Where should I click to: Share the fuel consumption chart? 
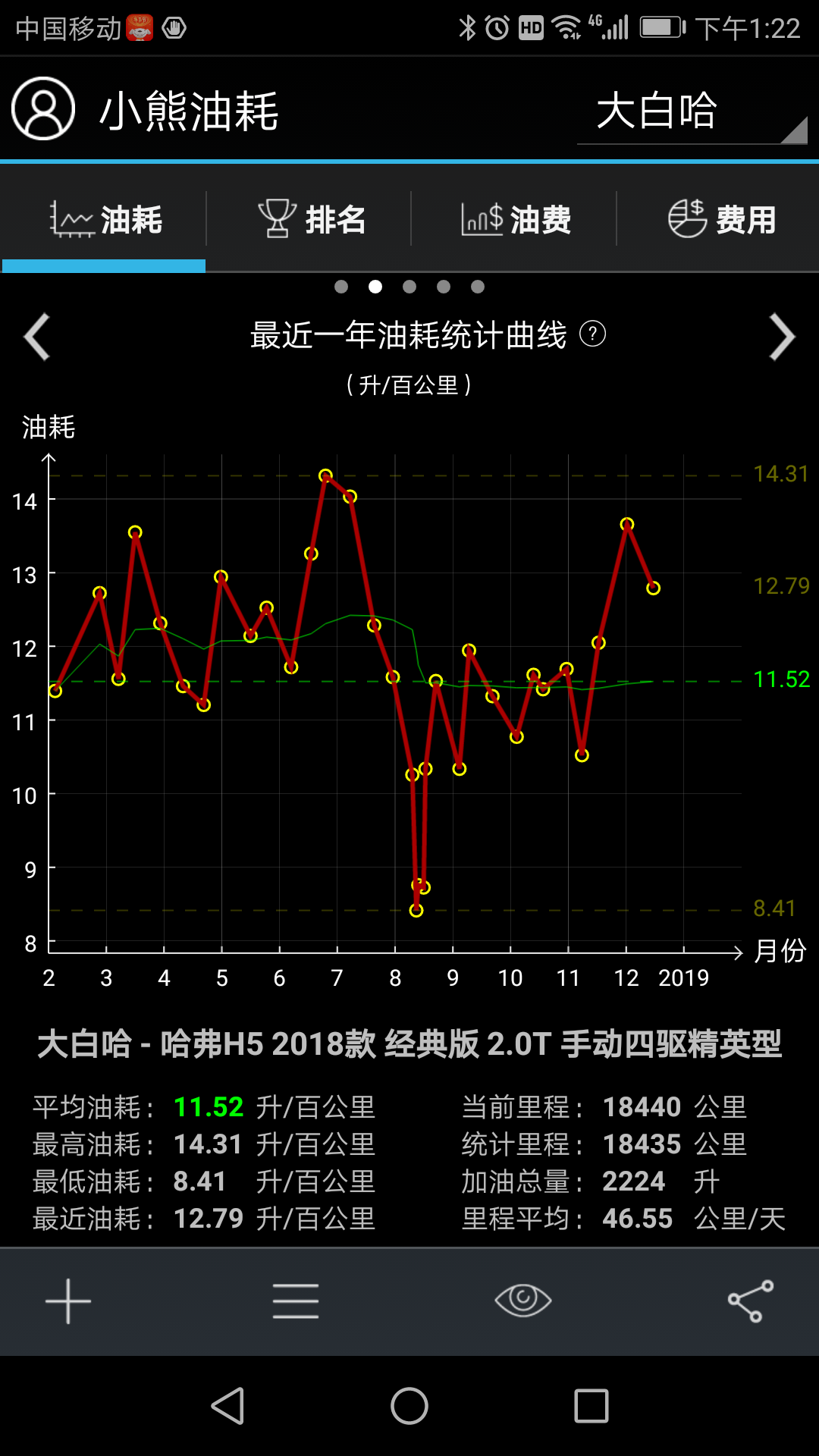(751, 1301)
